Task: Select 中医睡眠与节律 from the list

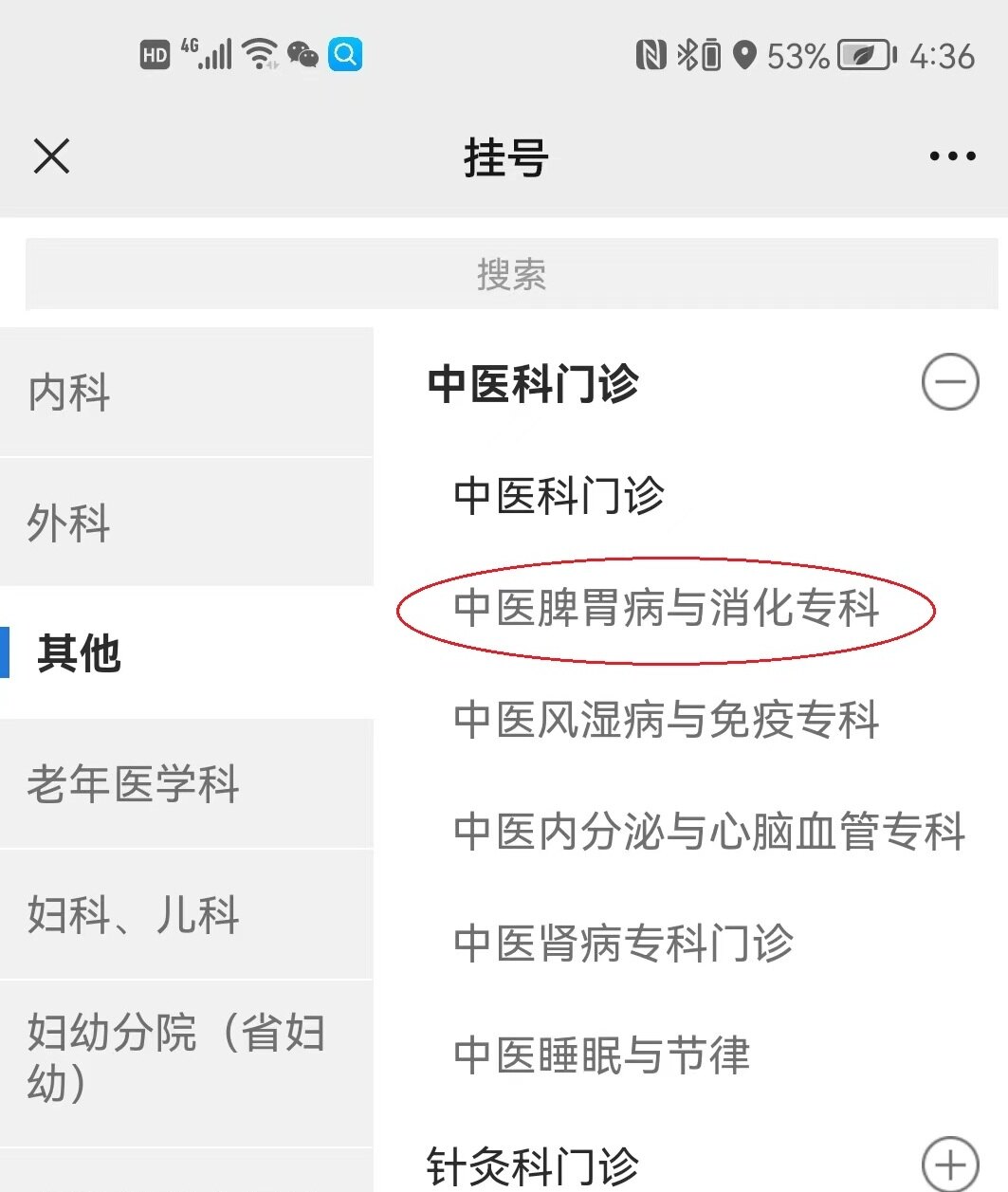Action: pyautogui.click(x=601, y=1055)
